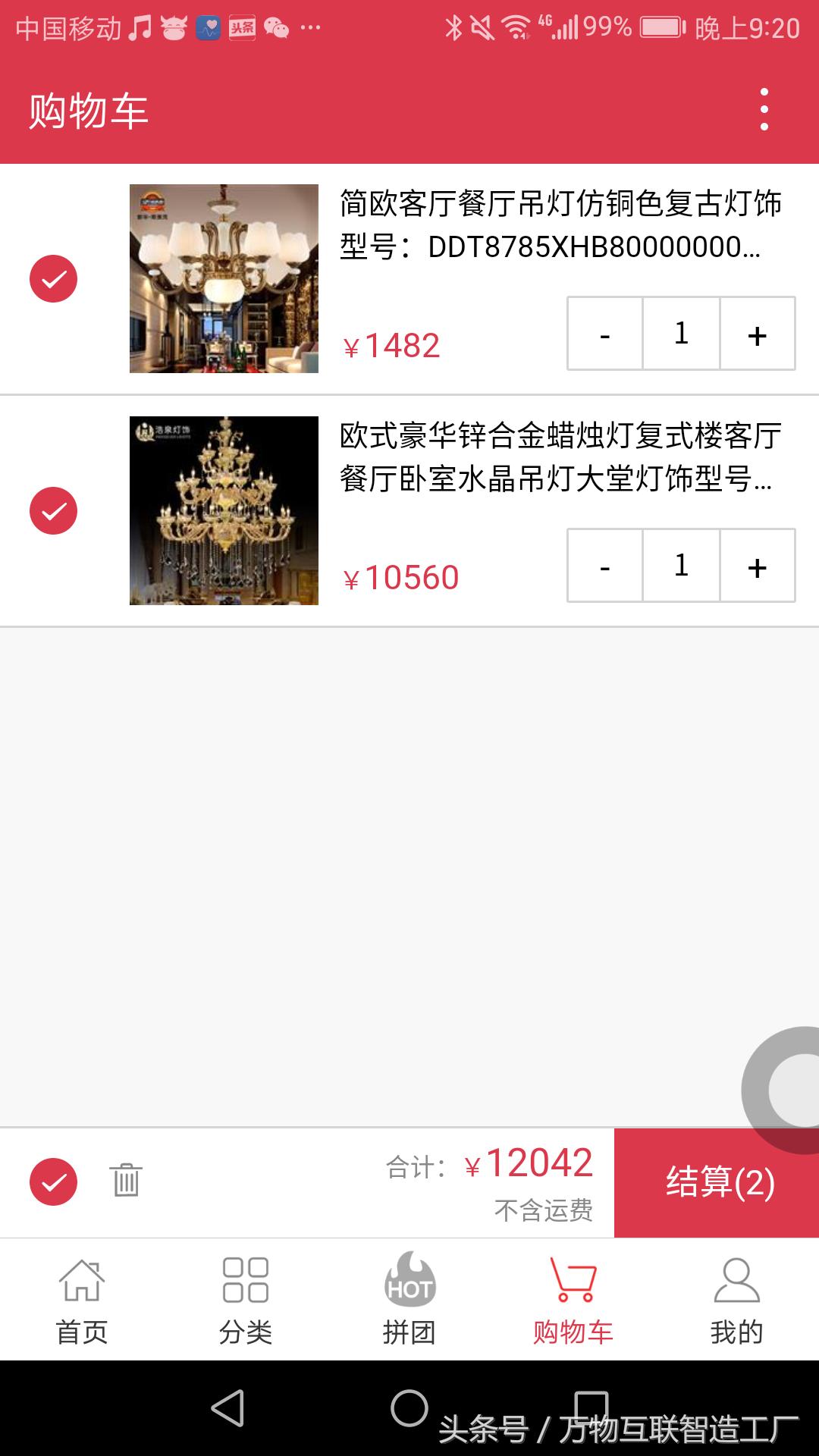Decrease quantity of the ¥10560 chandelier
This screenshot has width=819, height=1456.
pyautogui.click(x=604, y=566)
